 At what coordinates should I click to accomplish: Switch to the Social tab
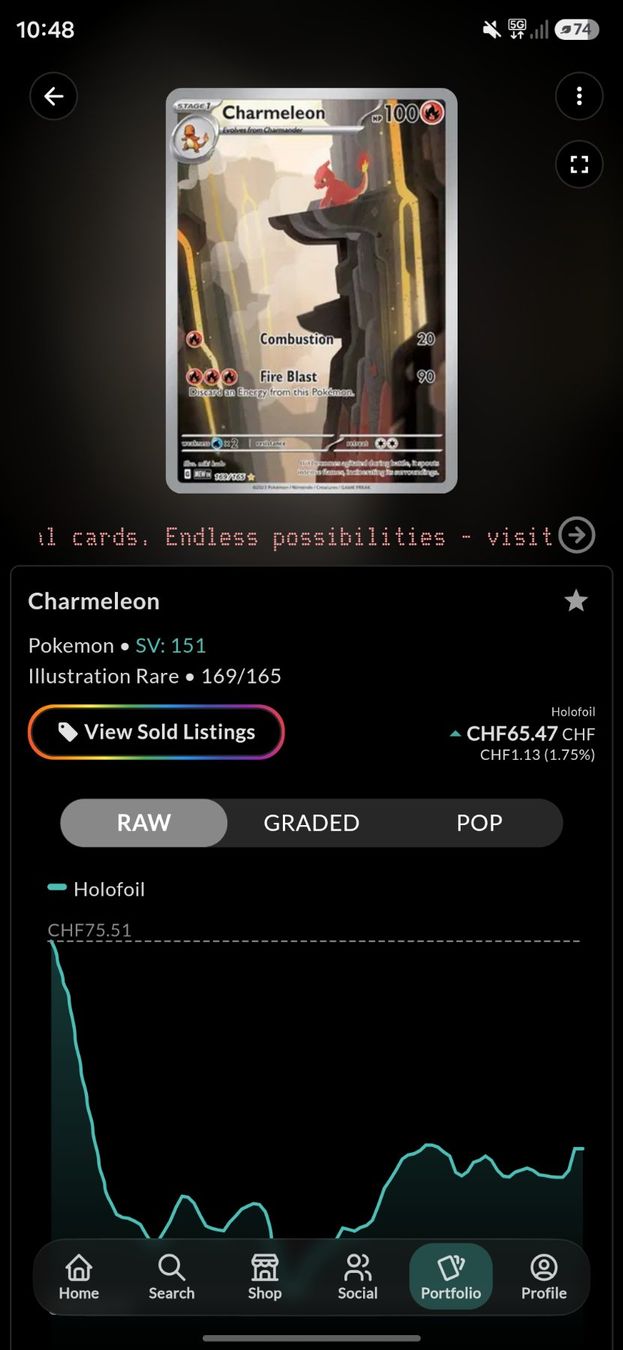357,1277
